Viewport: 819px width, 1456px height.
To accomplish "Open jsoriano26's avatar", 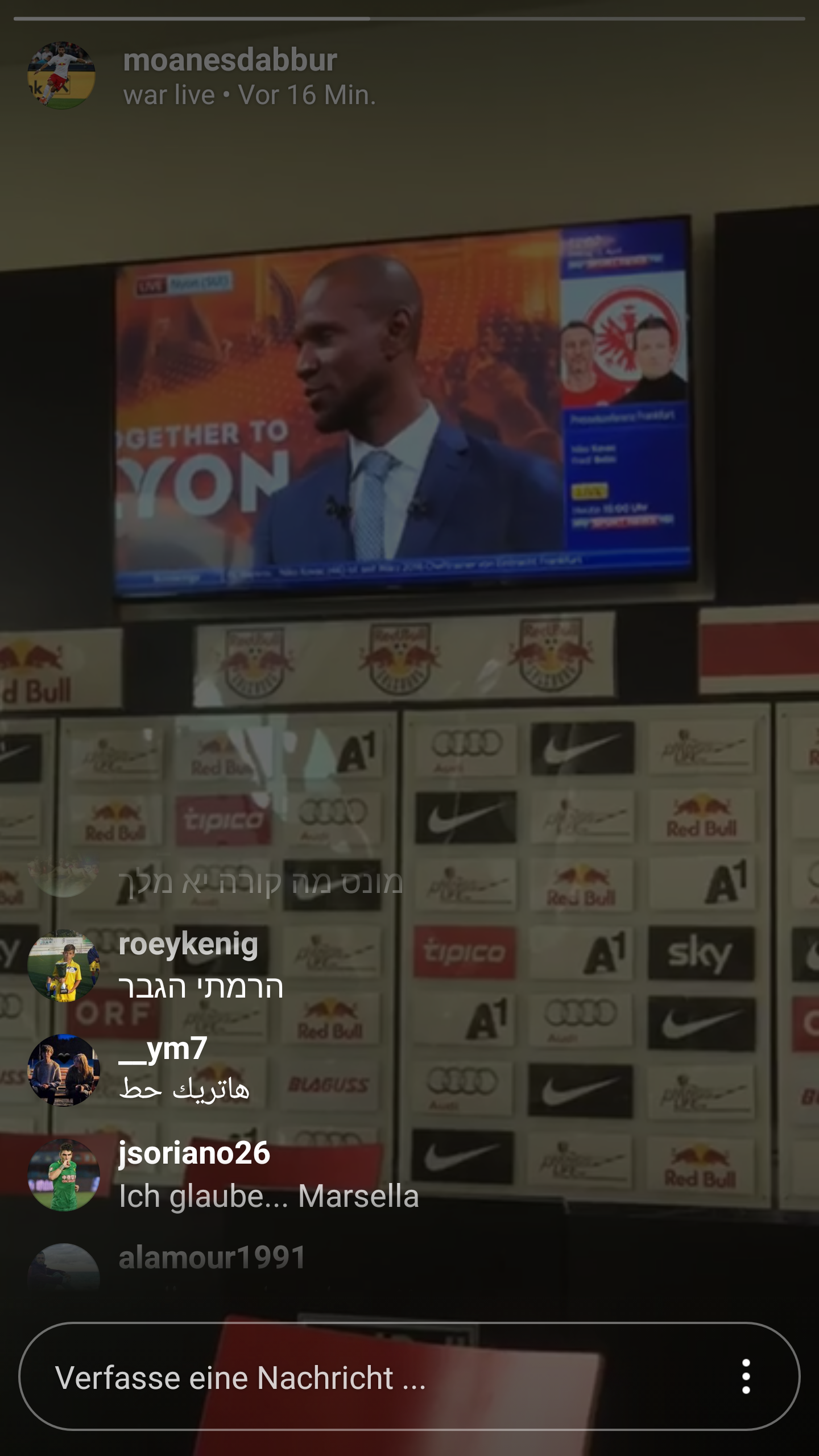I will tap(64, 1175).
